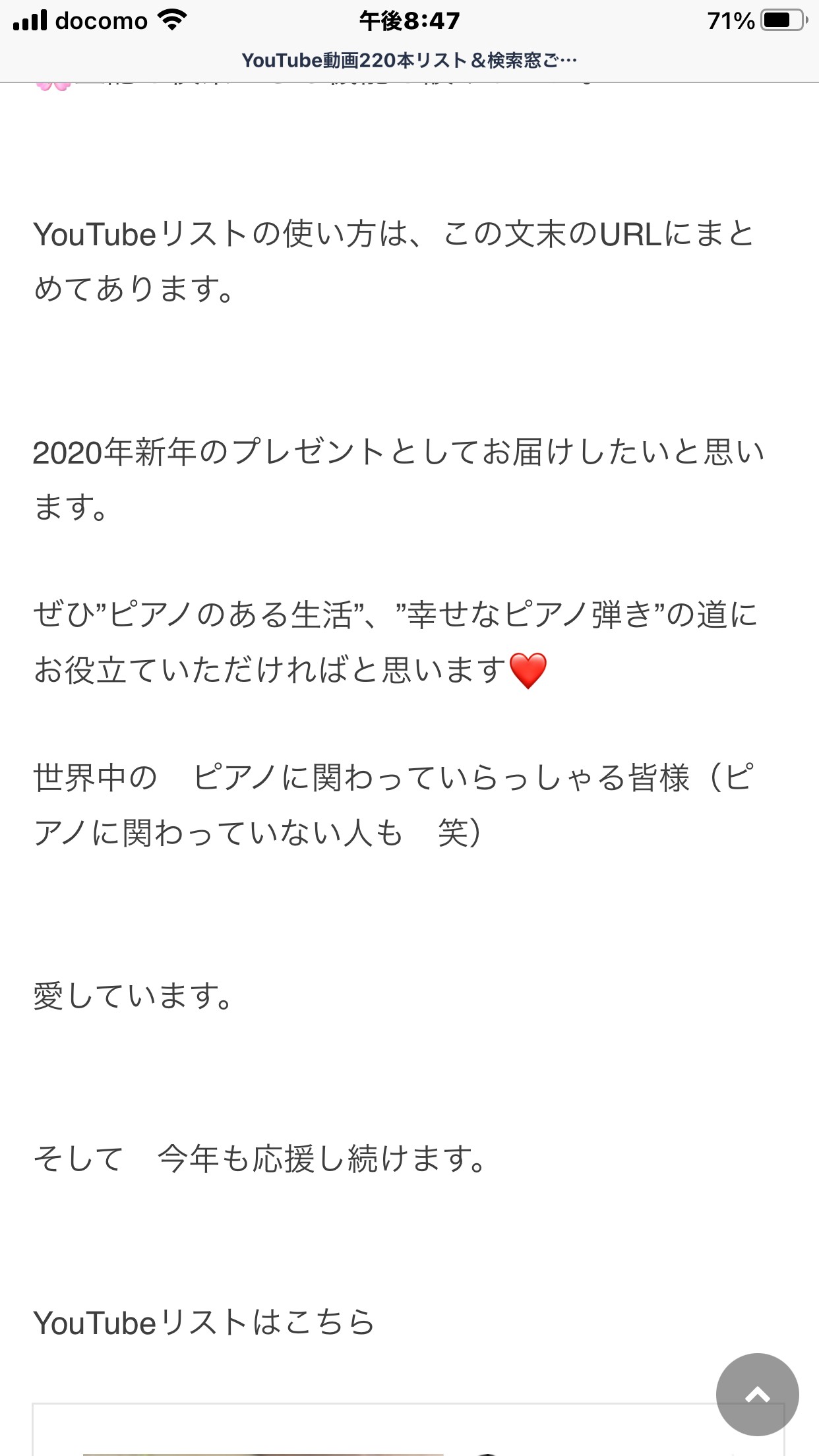819x1456 pixels.
Task: Tap the scroll-to-top arrow button
Action: click(757, 1394)
